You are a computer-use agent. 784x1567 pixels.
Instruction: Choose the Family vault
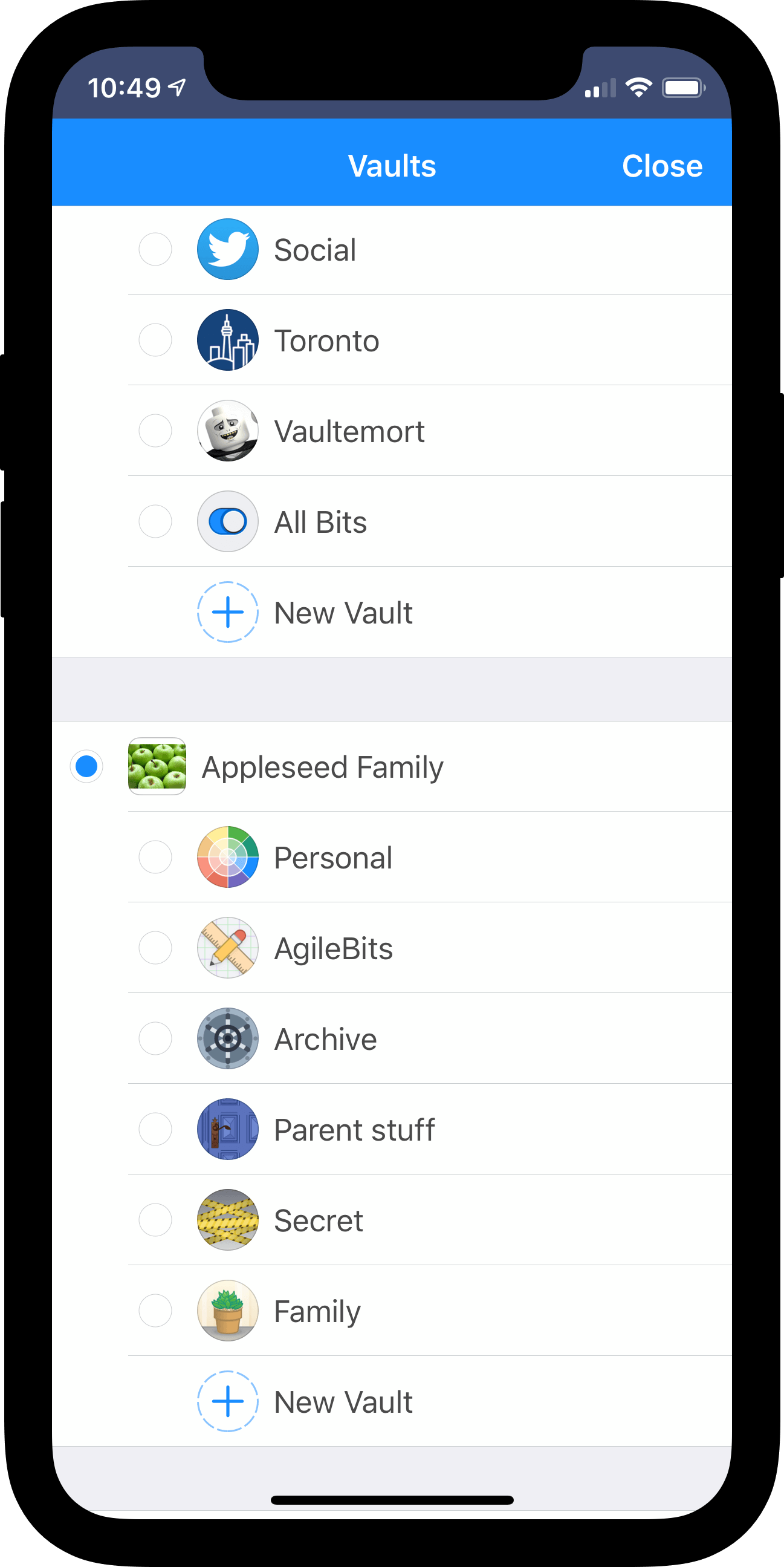point(392,1311)
